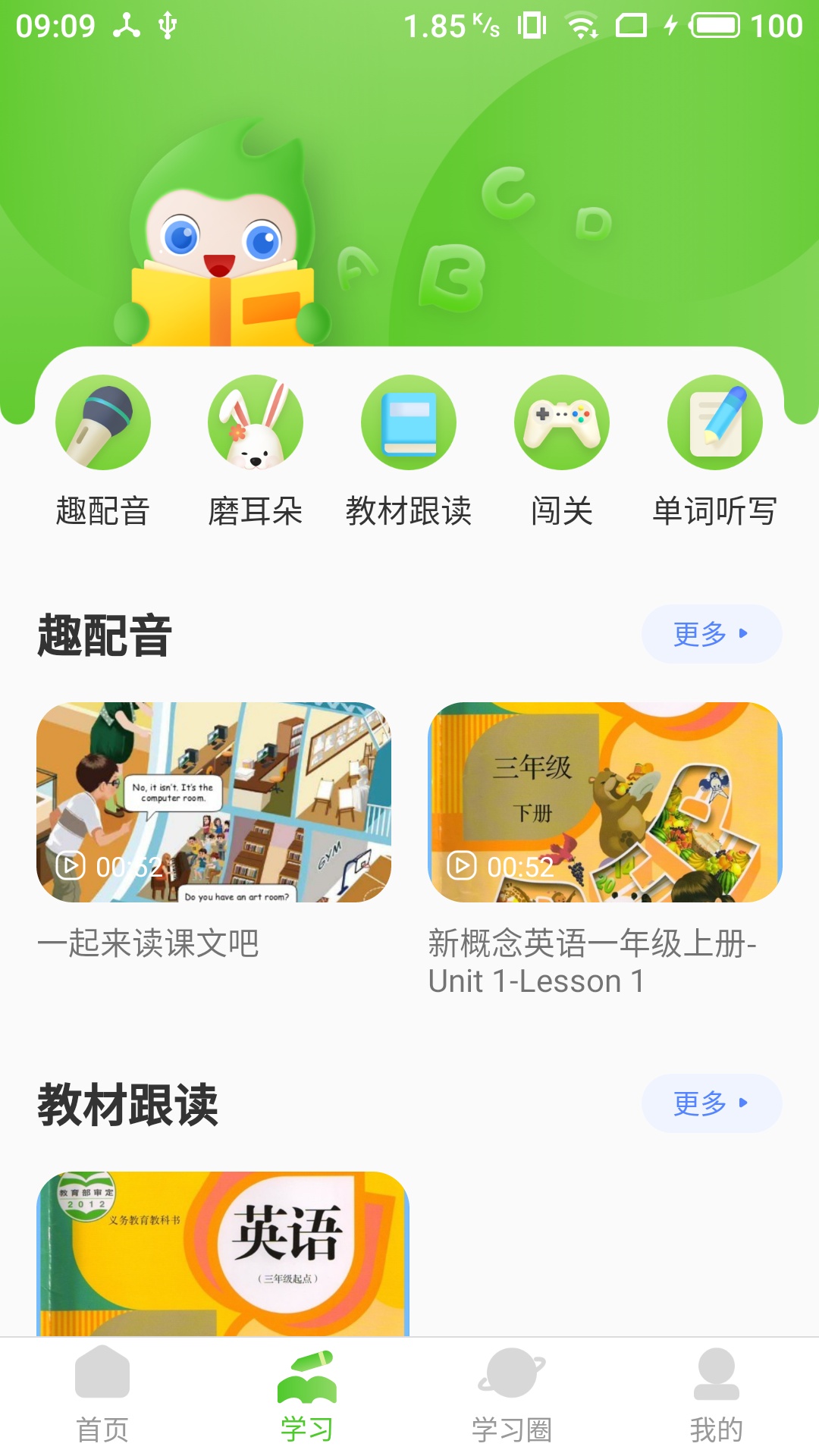The height and width of the screenshot is (1456, 819).
Task: Expand 更多 in the 趣配音 section
Action: pyautogui.click(x=711, y=633)
